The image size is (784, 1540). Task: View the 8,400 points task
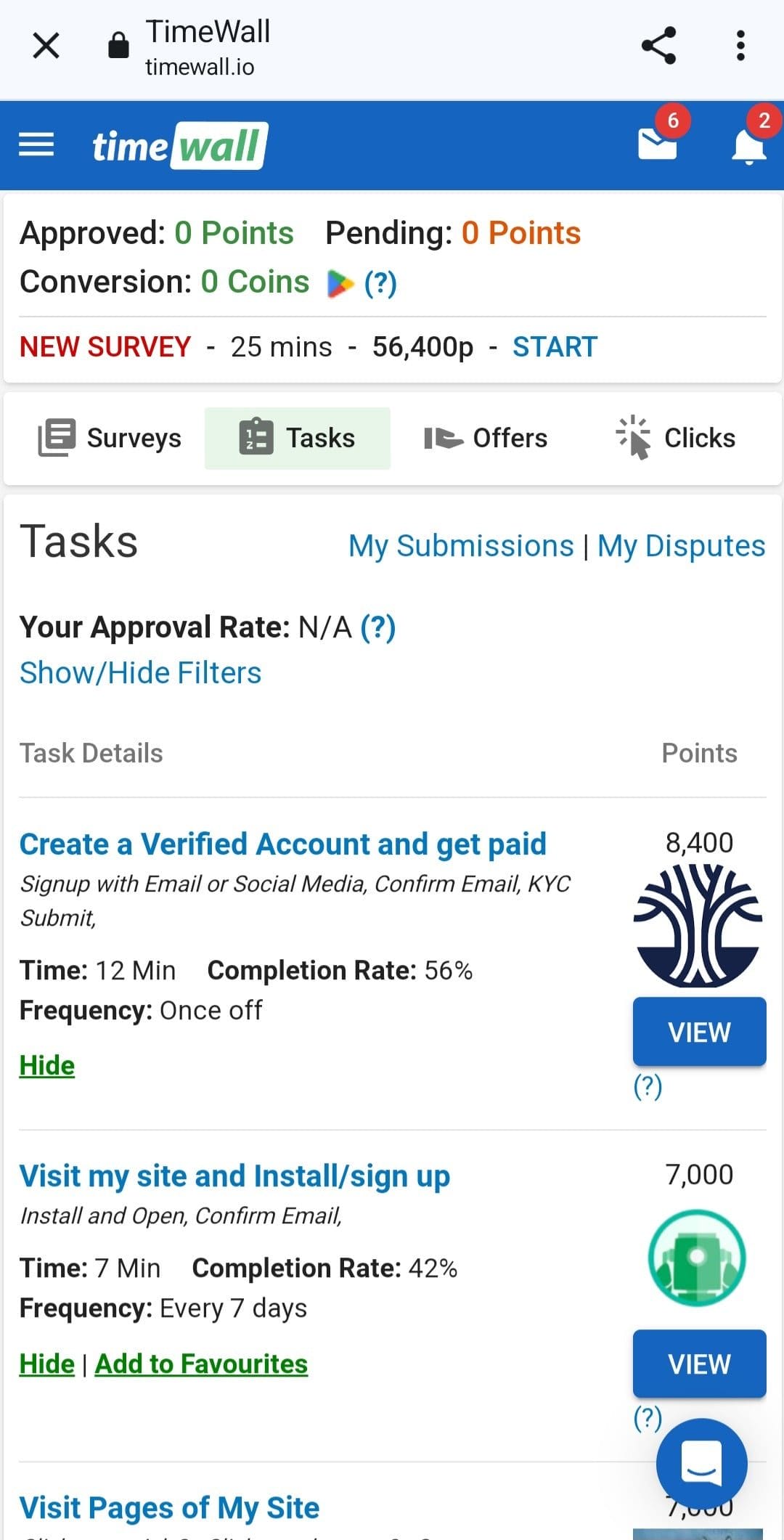699,1032
